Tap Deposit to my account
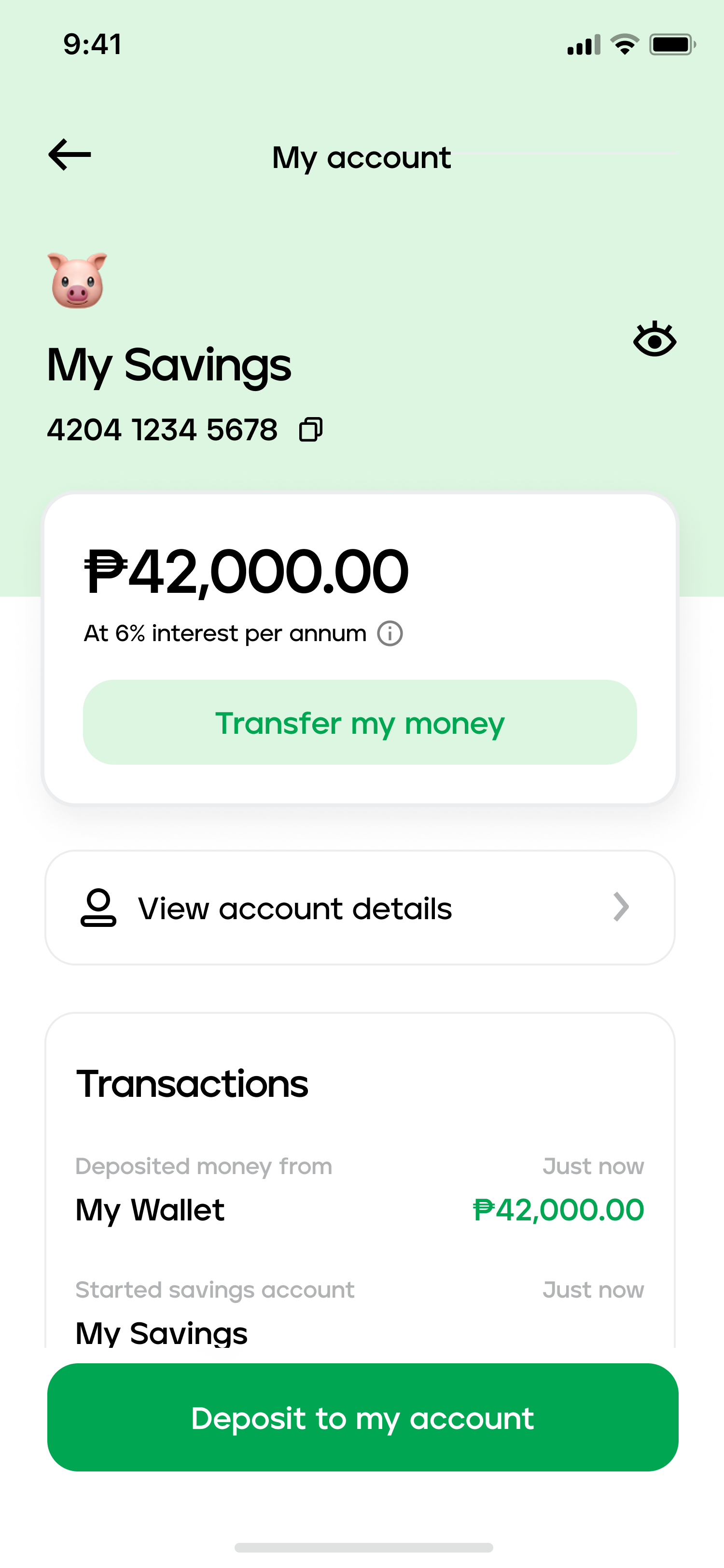Screen dimensions: 724x1568 coord(362,1418)
